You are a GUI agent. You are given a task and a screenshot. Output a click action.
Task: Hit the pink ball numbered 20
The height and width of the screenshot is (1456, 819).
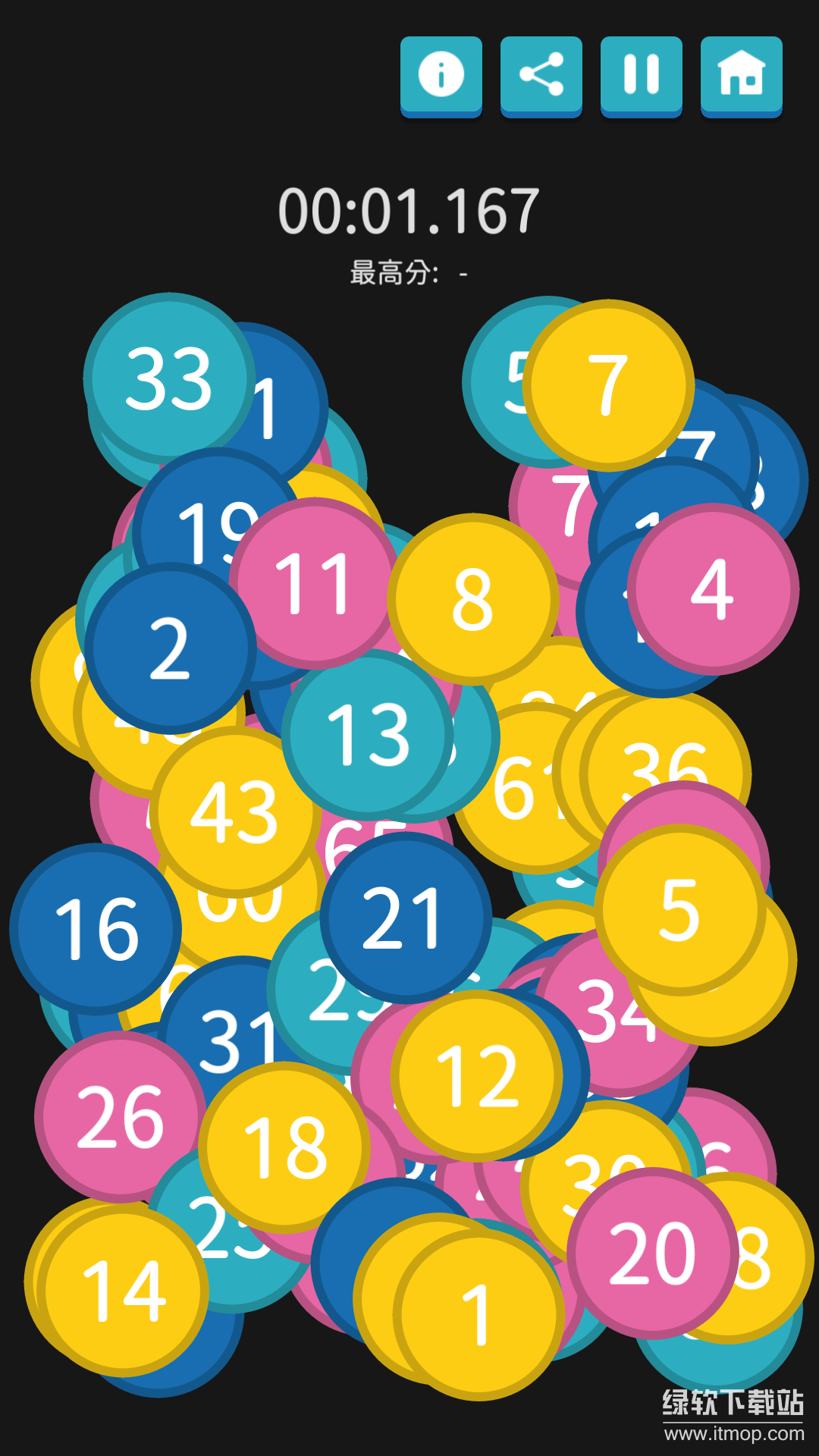coord(652,1254)
